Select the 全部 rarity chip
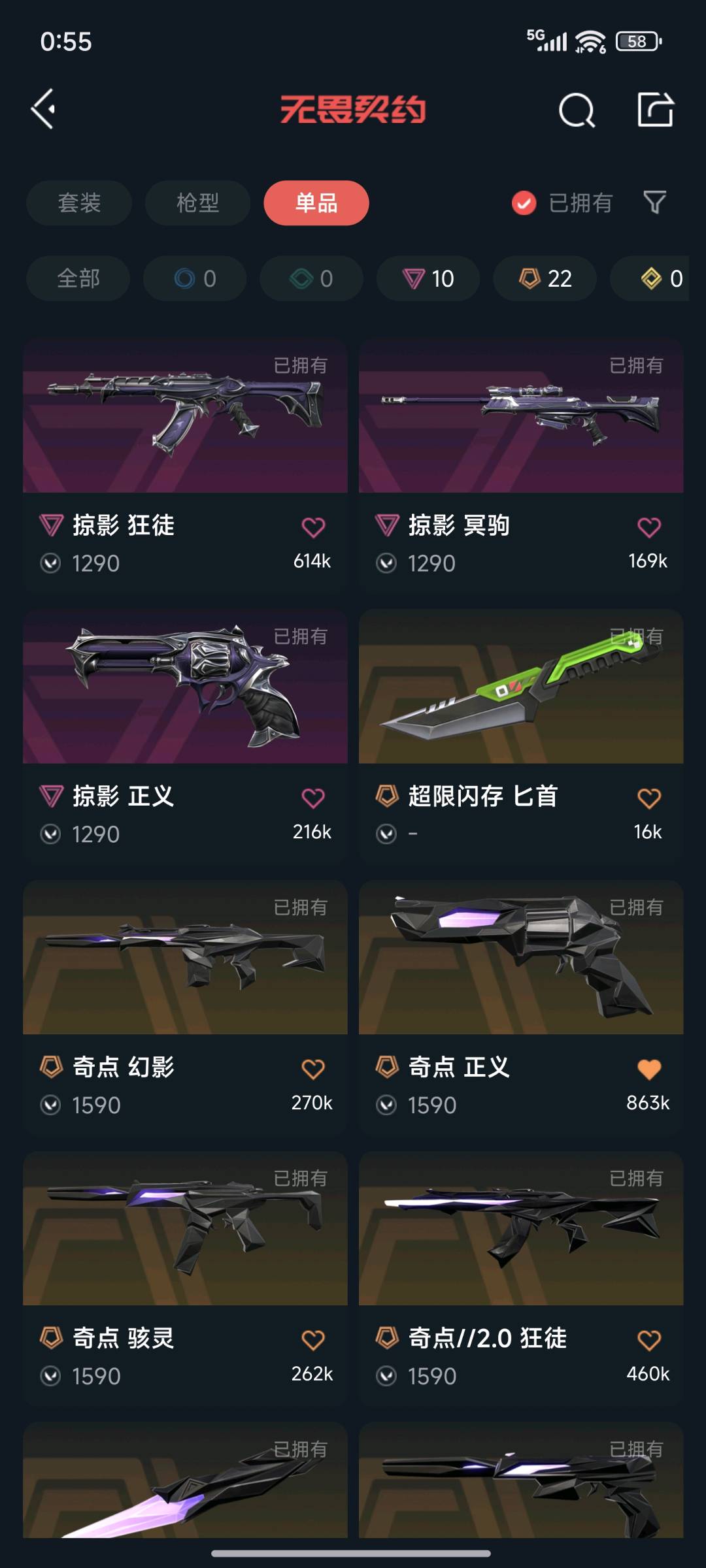 point(78,278)
